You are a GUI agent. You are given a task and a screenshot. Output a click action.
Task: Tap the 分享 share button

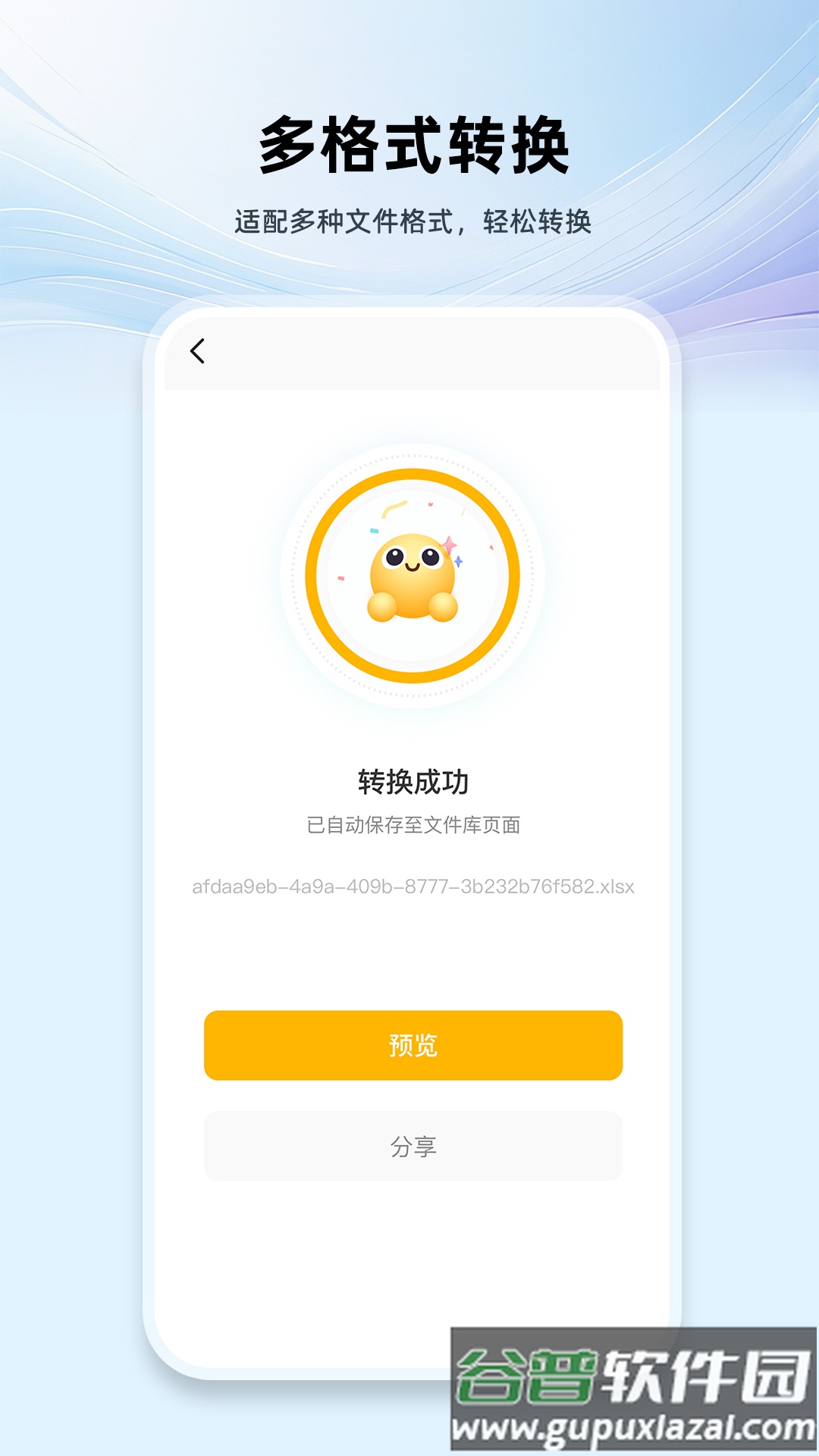(413, 1146)
